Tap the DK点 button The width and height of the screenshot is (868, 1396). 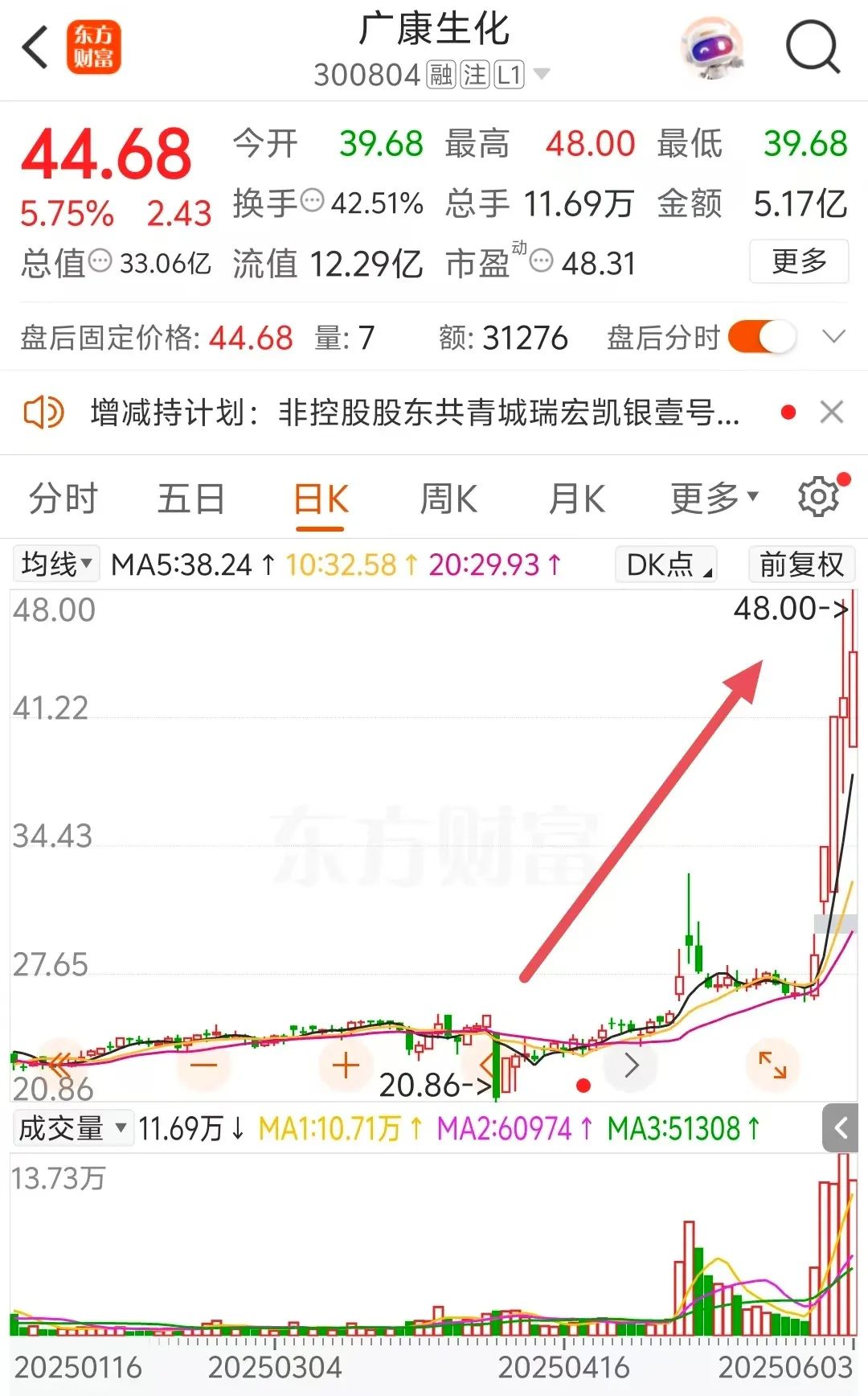tap(666, 565)
